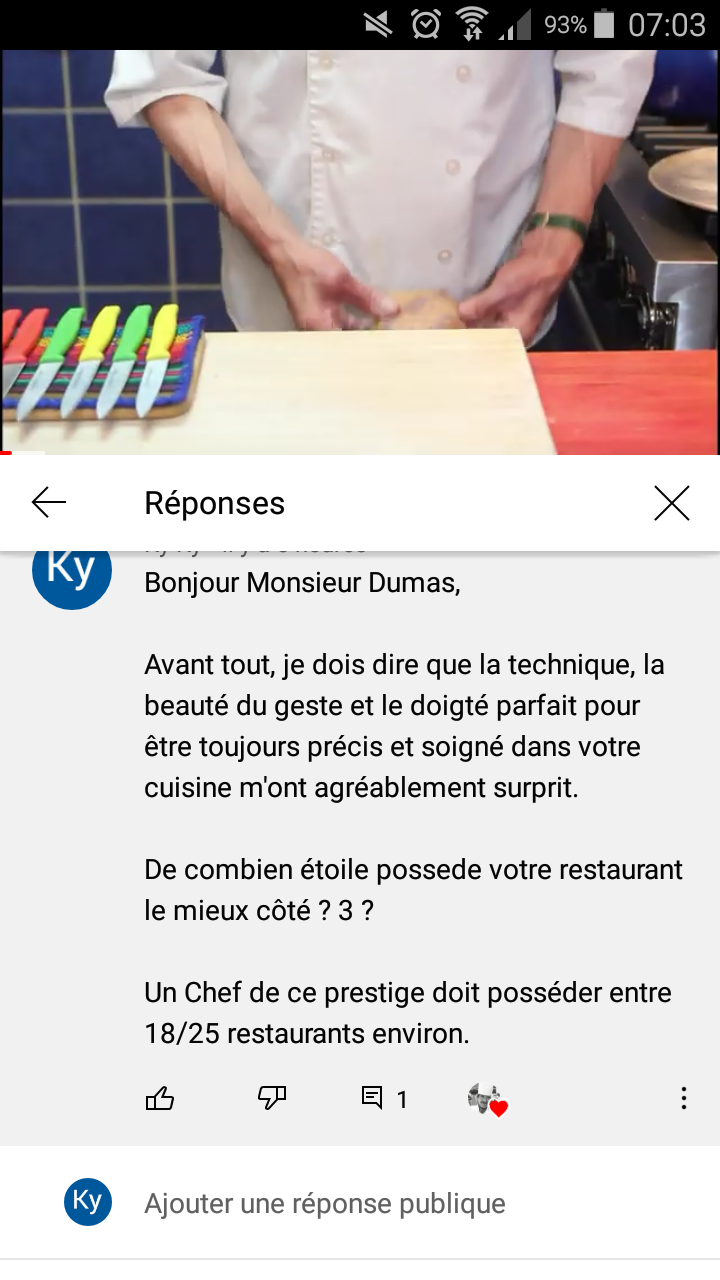Dislike Ky's comment with thumbs down
720x1280 pixels.
tap(272, 1099)
